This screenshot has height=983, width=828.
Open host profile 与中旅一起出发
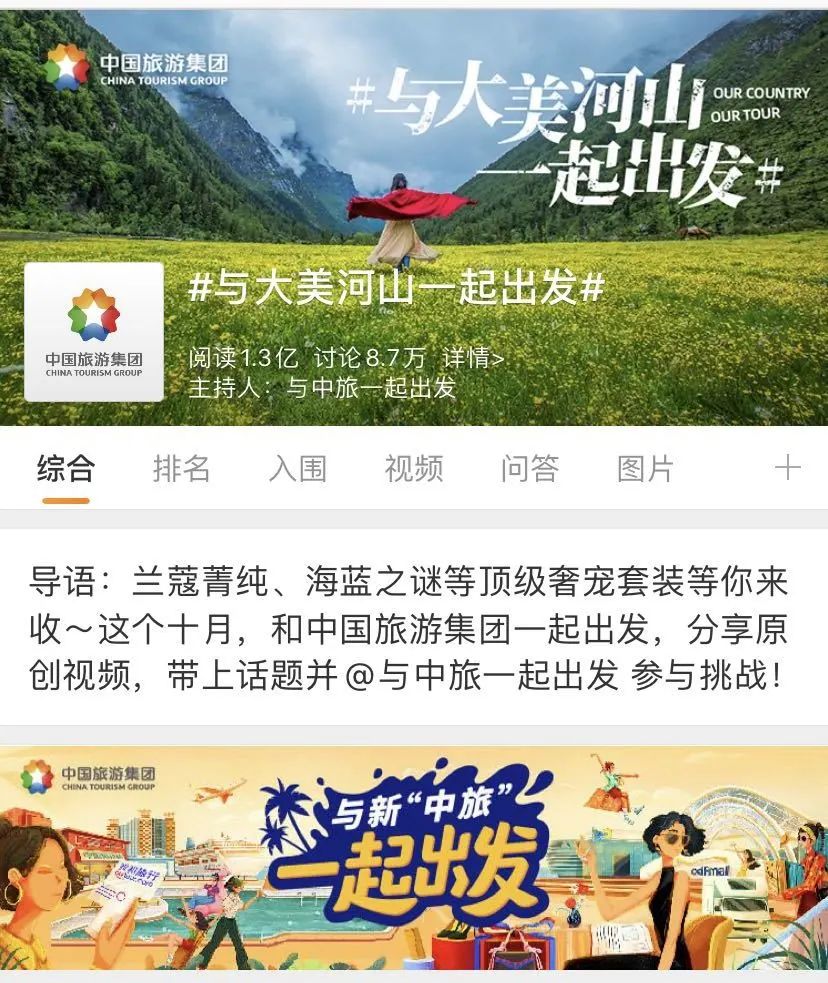(x=371, y=388)
